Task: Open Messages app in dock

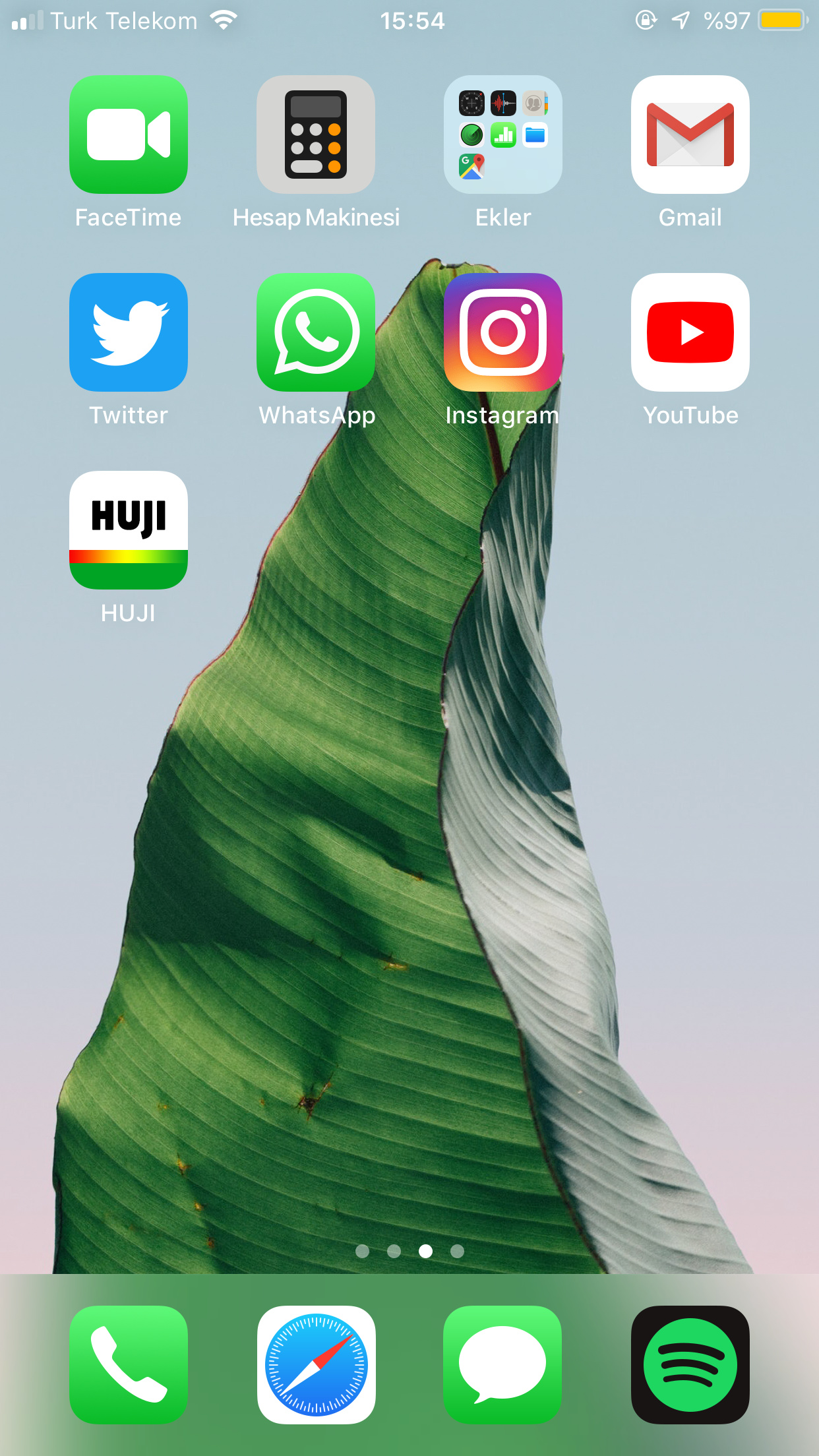Action: [503, 1365]
